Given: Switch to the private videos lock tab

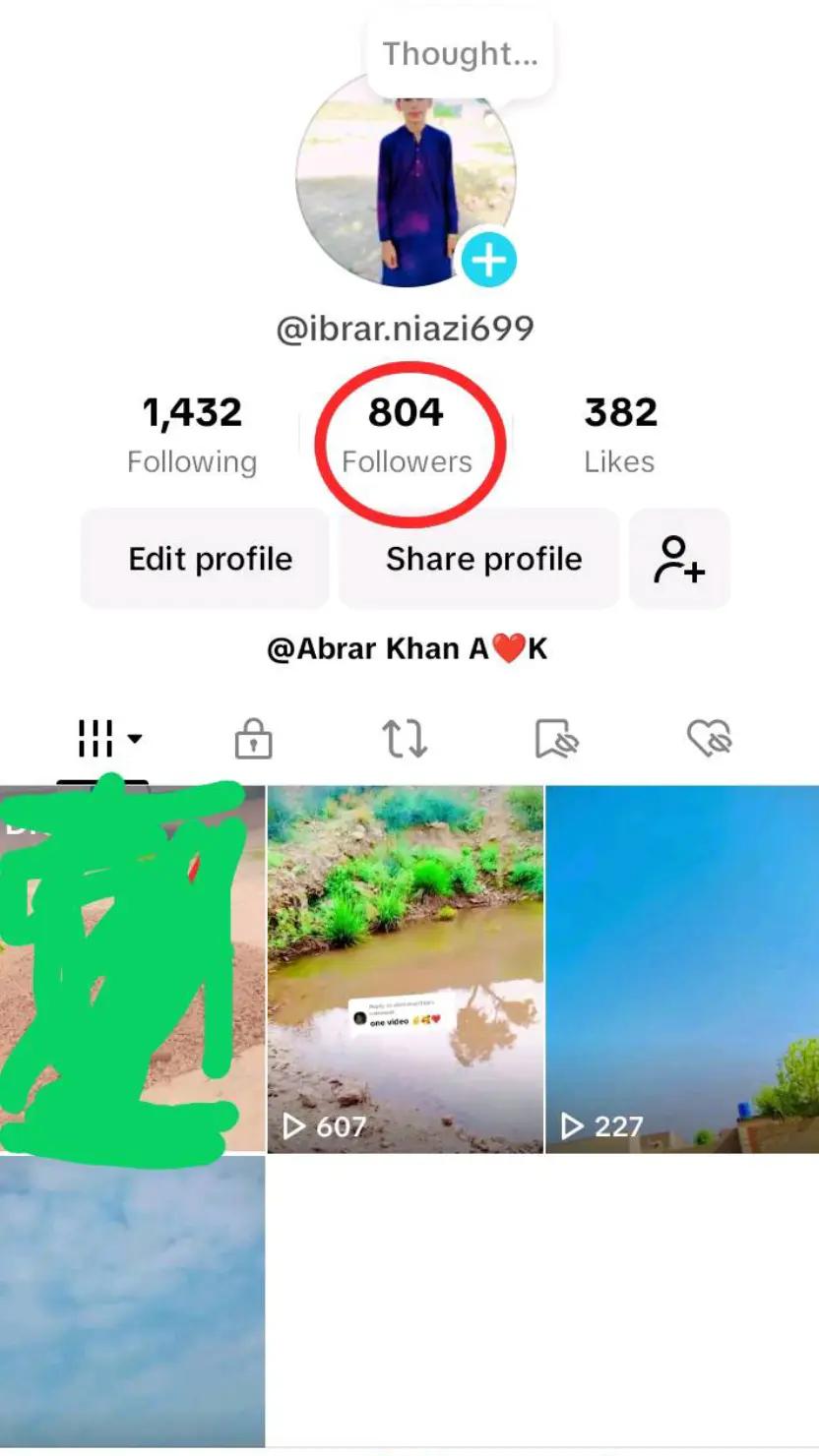Looking at the screenshot, I should tap(253, 739).
